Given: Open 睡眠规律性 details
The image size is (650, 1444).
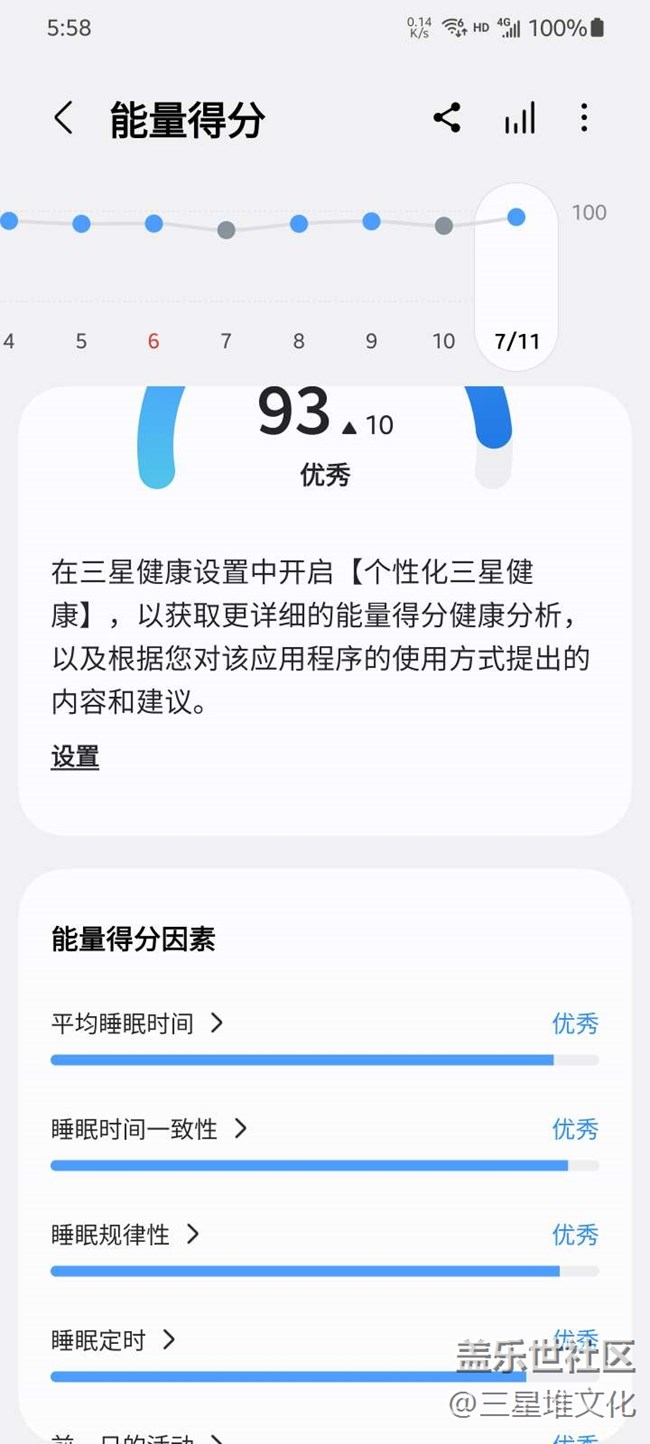Looking at the screenshot, I should pos(325,1247).
